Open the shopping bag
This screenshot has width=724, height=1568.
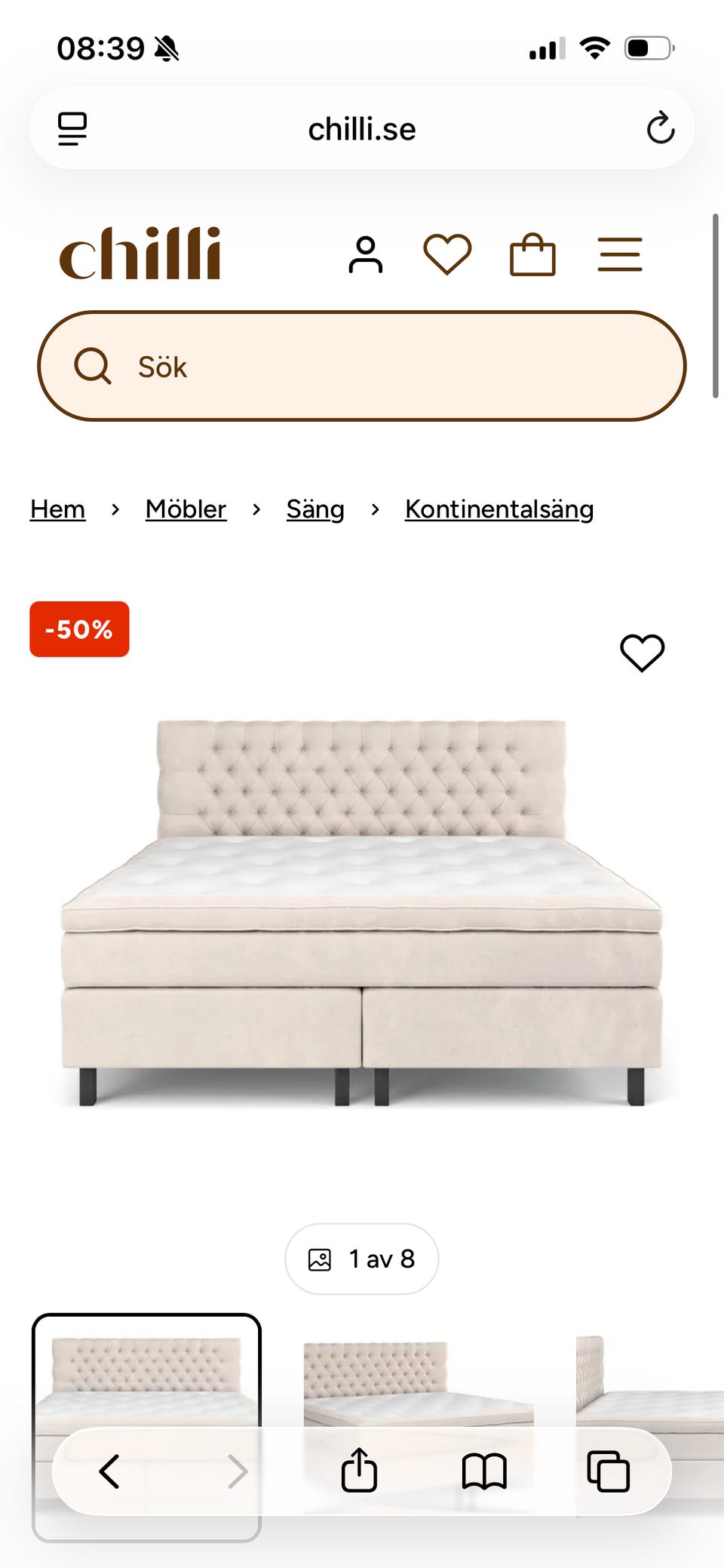pos(532,254)
